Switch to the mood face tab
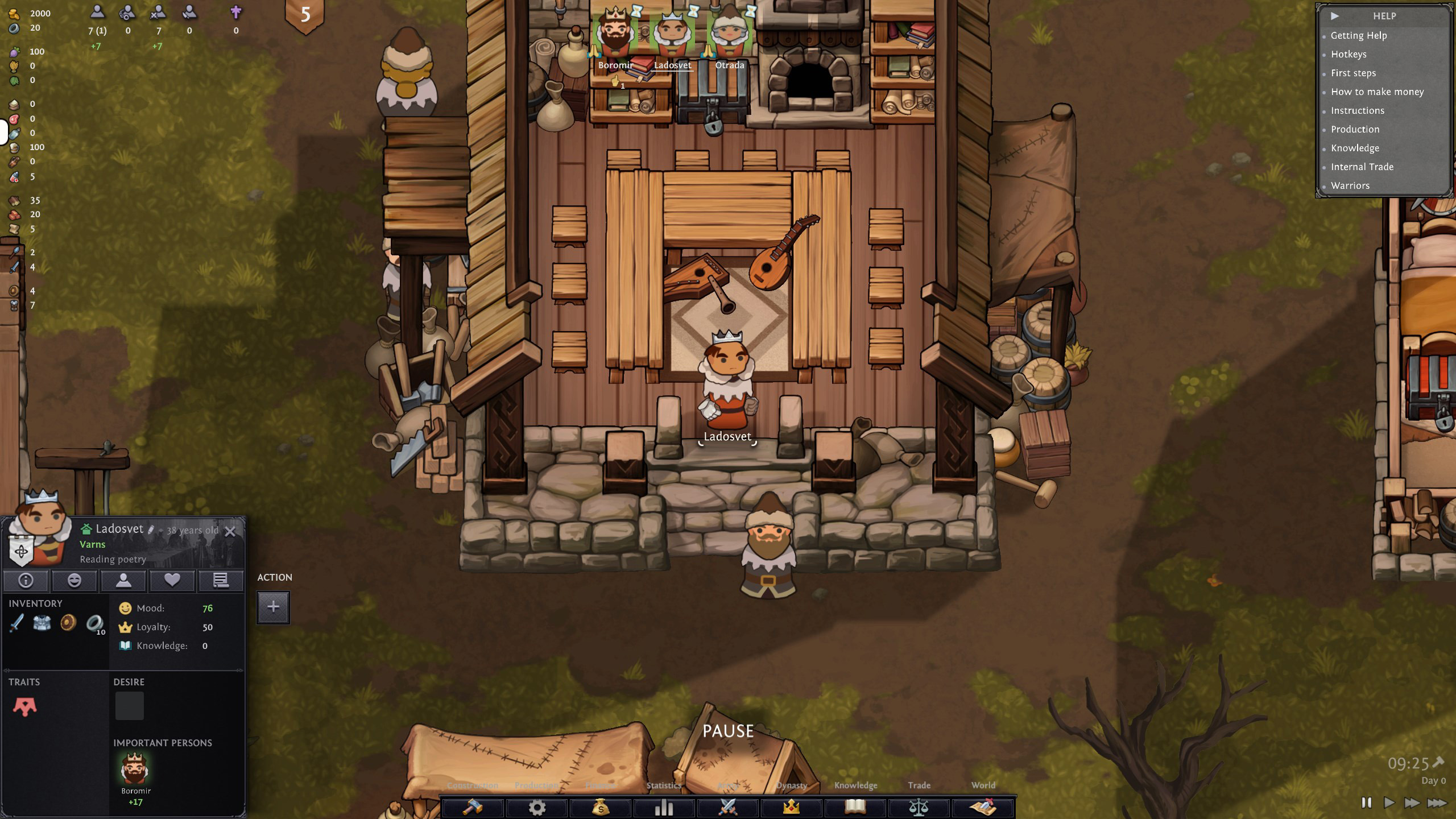 point(74,580)
